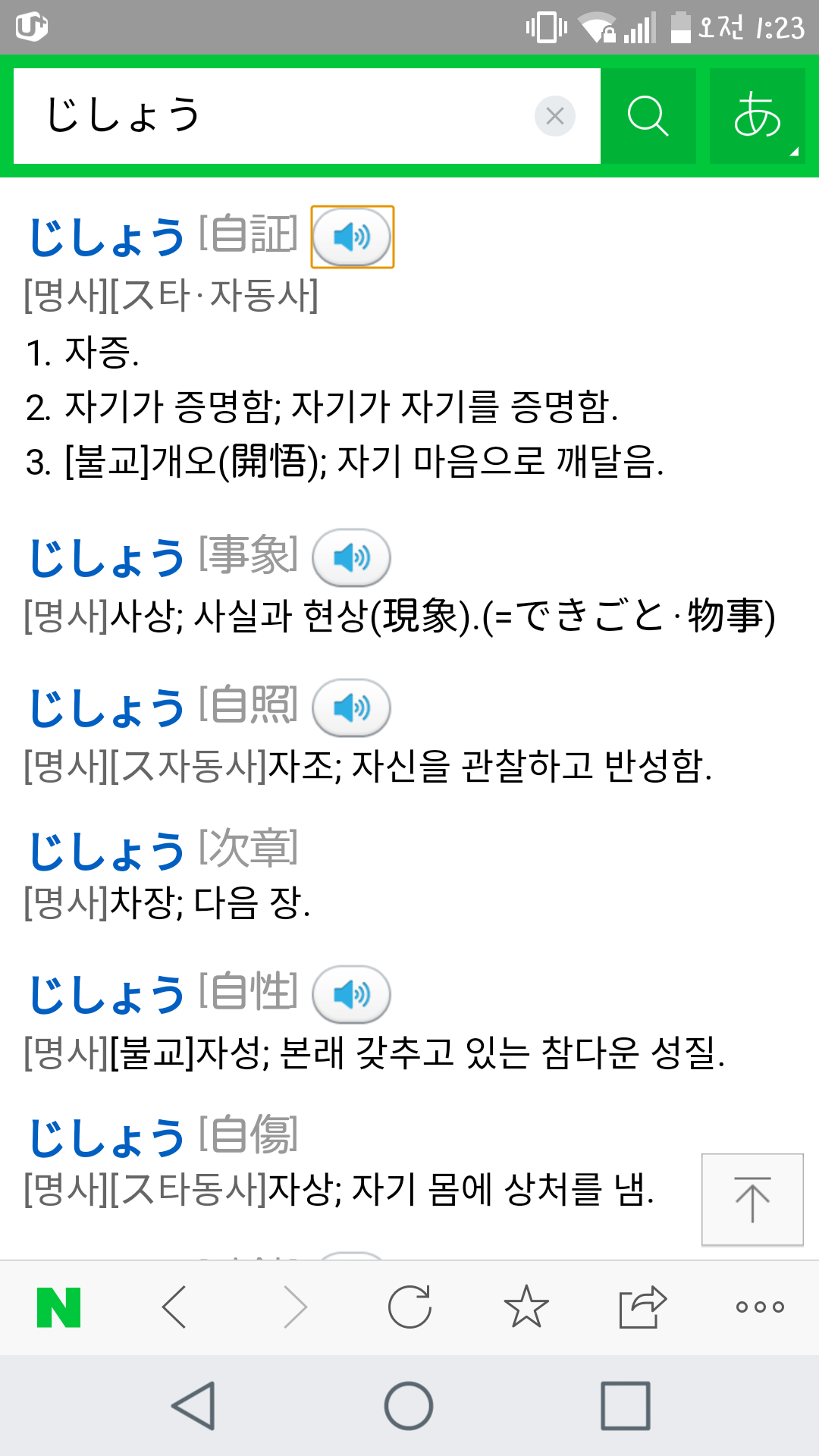The image size is (819, 1456).
Task: Play pronunciation for じしょう [自性]
Action: pos(352,994)
